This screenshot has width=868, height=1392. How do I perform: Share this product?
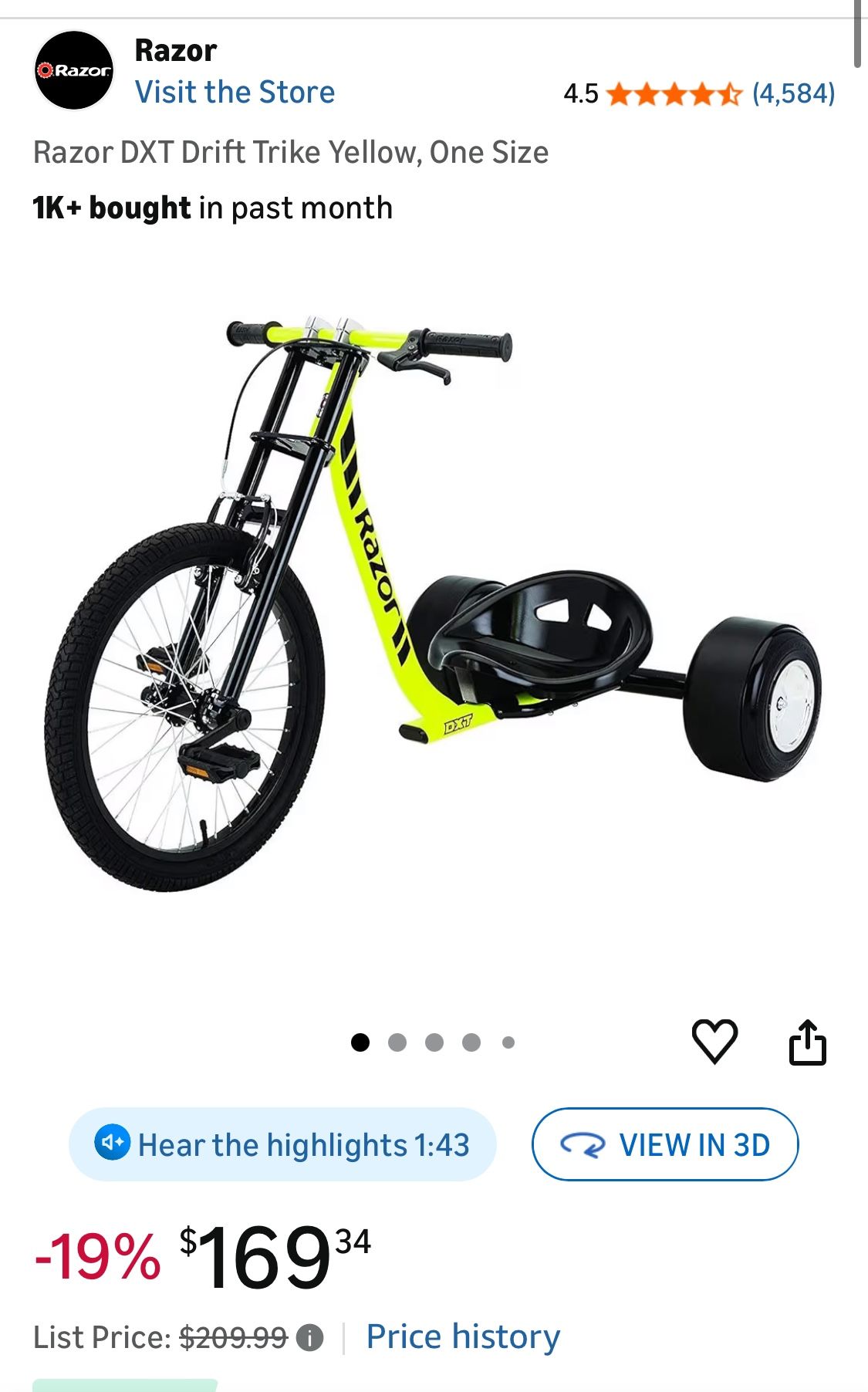click(x=807, y=1042)
